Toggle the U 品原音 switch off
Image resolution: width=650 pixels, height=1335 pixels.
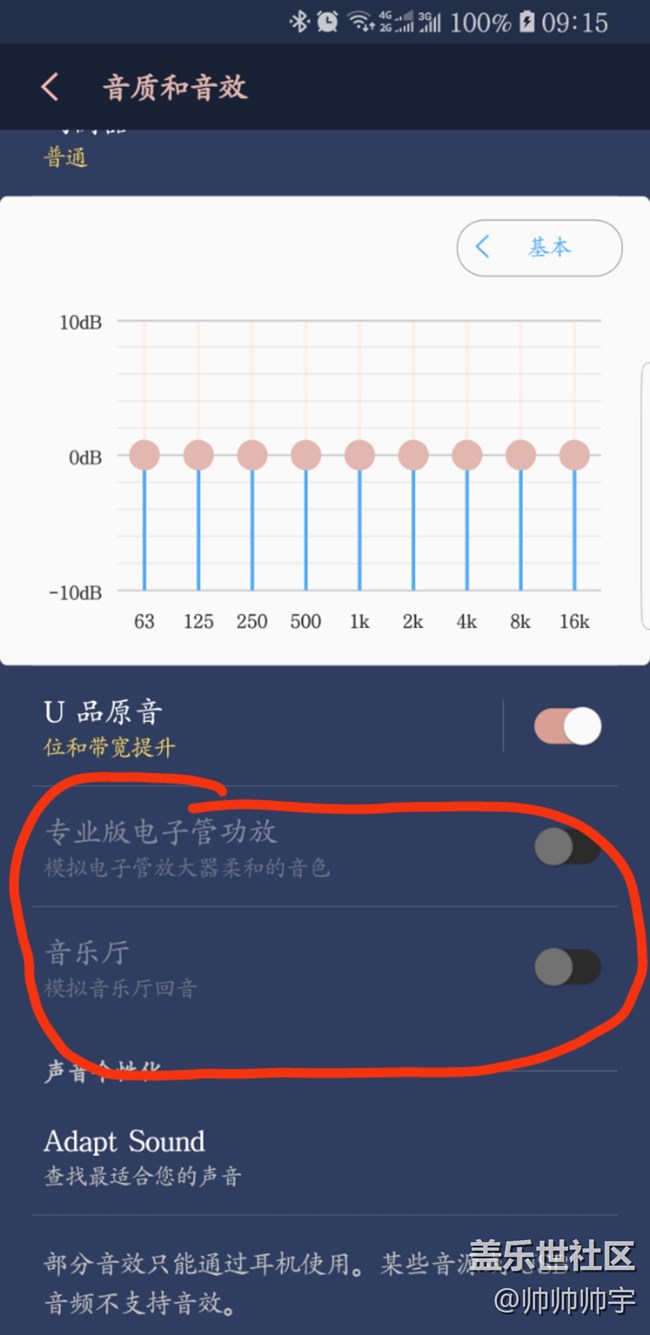tap(567, 727)
